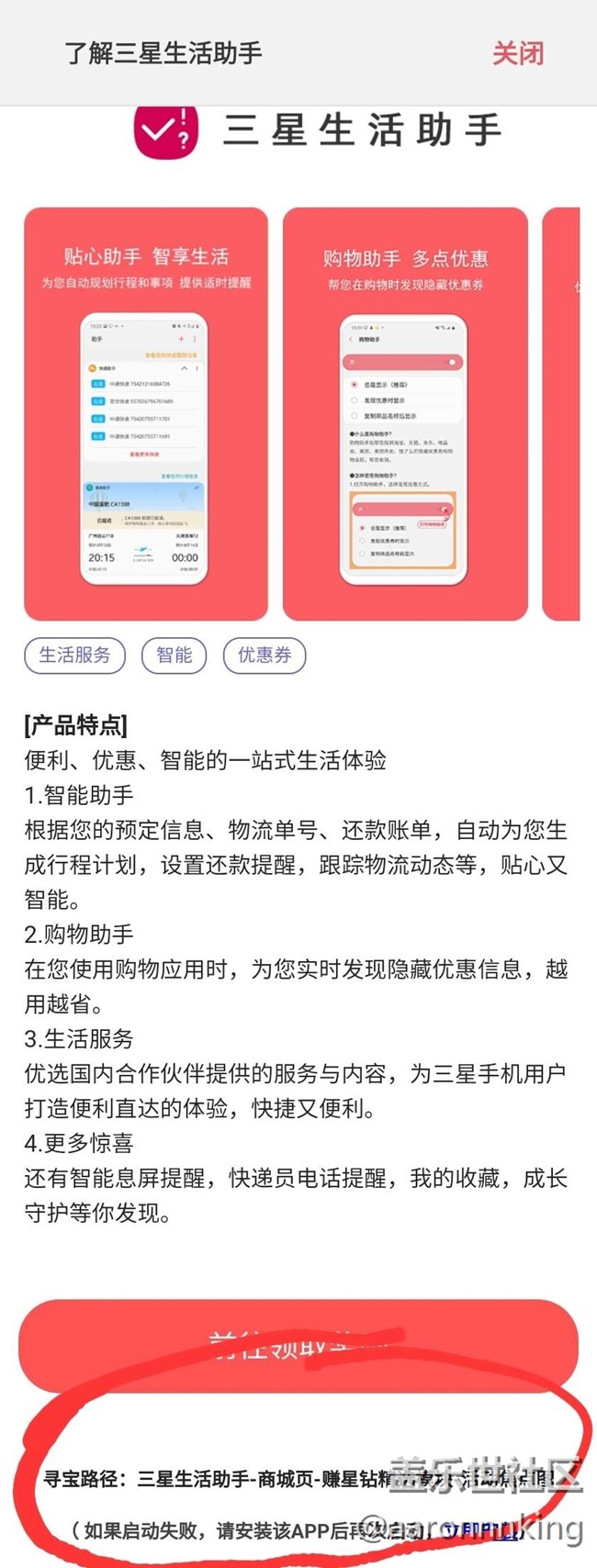The image size is (597, 1568).
Task: Tap the 立即打开 link at the bottom
Action: tap(479, 1529)
